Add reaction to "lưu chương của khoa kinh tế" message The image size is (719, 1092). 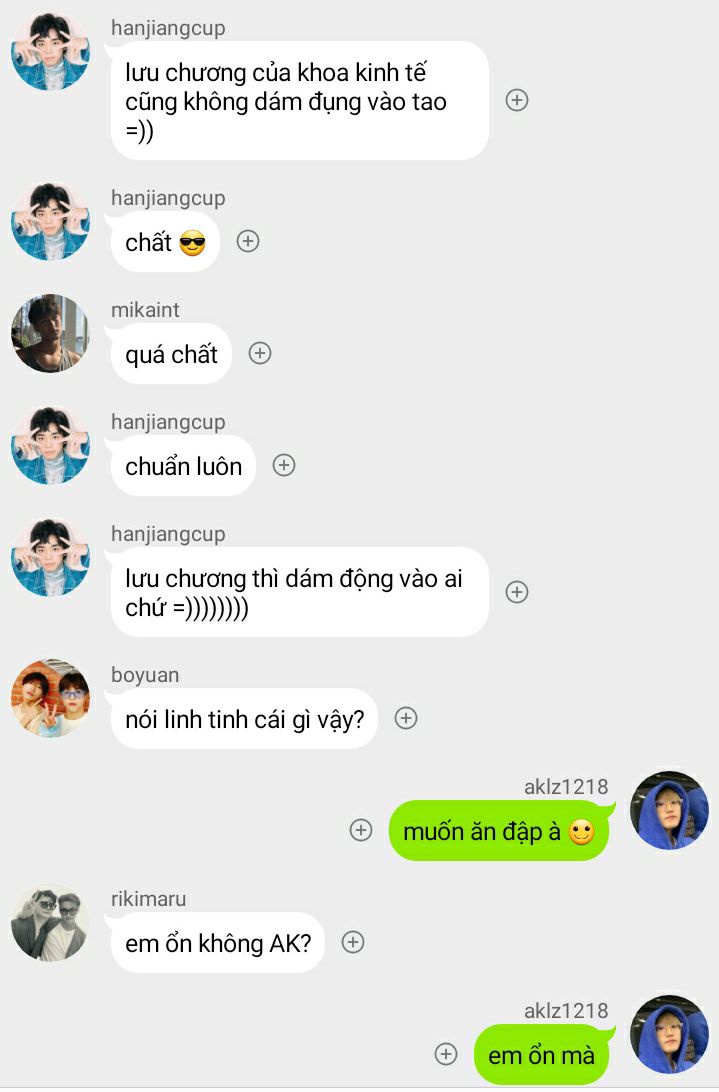pos(517,100)
